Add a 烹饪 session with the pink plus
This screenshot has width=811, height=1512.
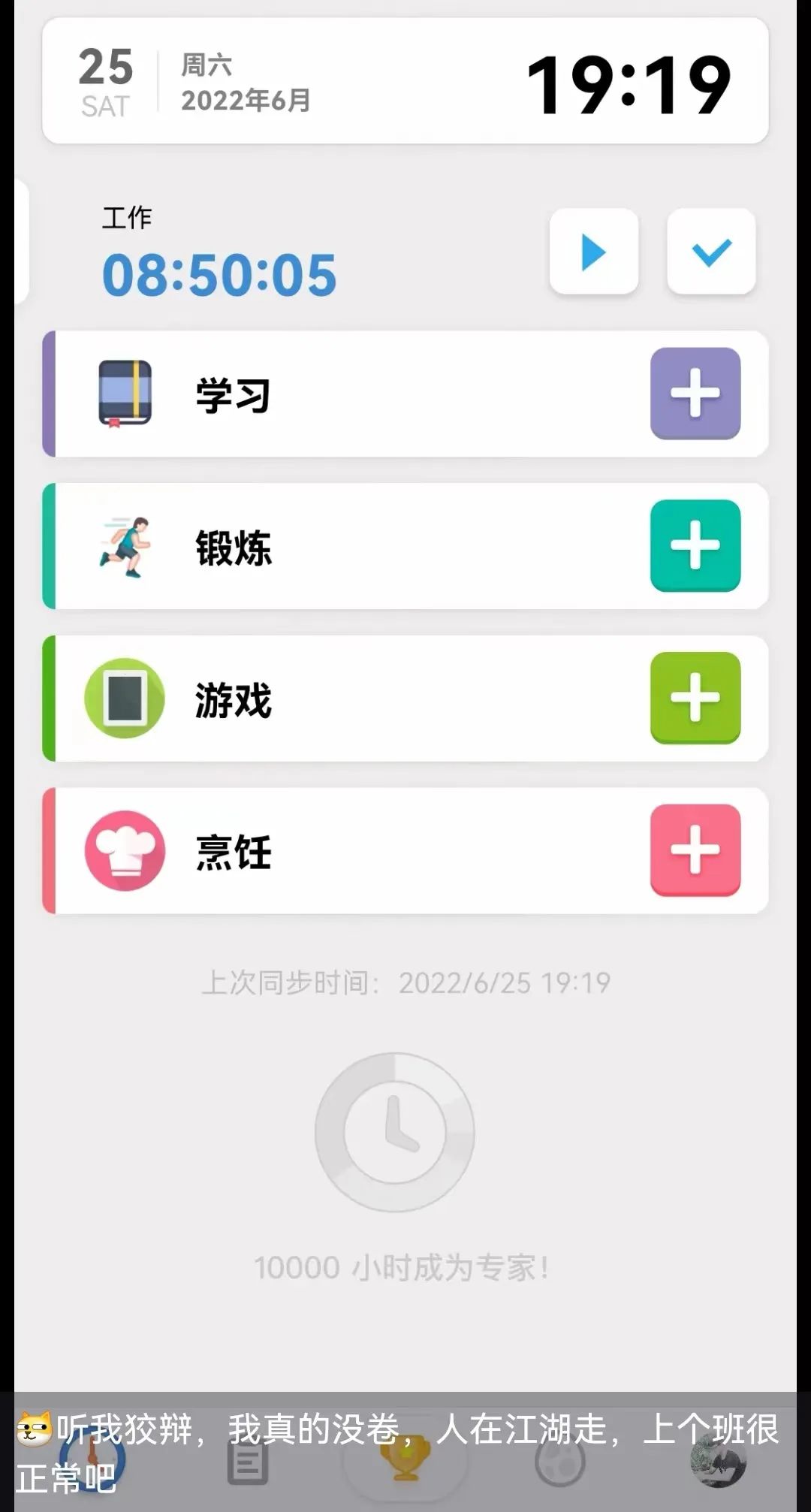695,850
